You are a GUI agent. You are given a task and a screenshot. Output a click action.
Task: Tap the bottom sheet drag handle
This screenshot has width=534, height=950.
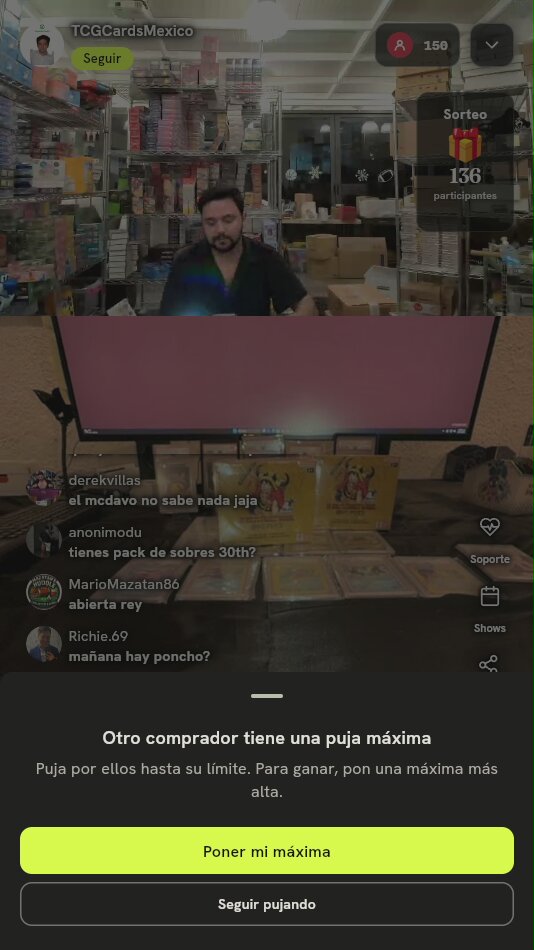click(x=267, y=696)
